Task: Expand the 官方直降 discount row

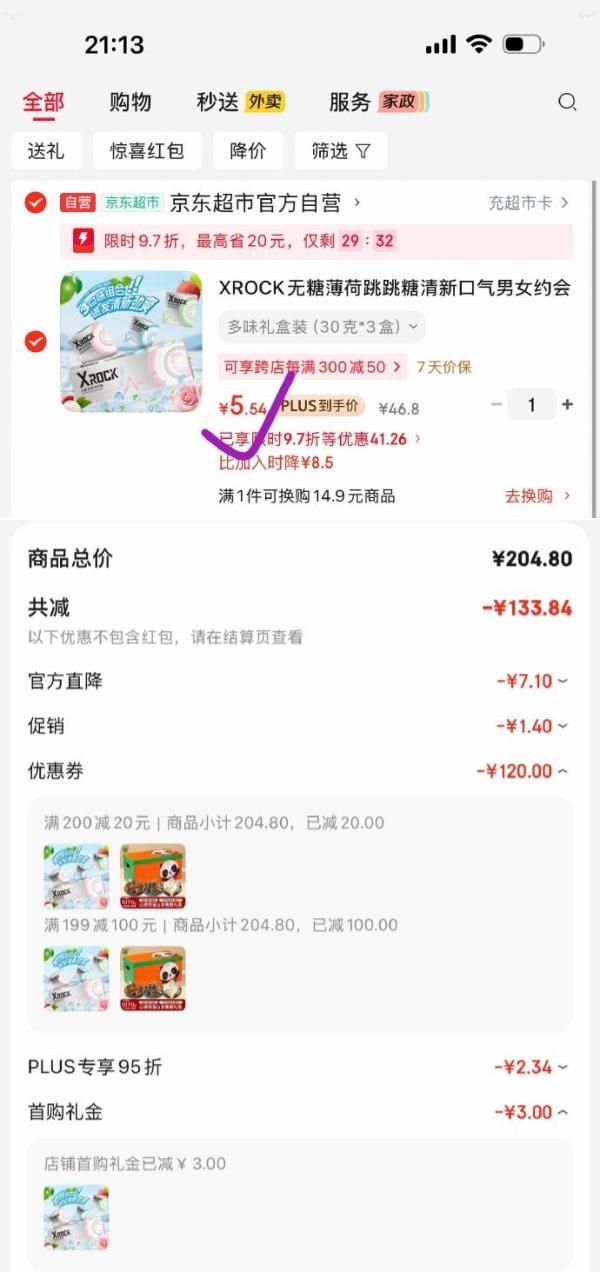Action: click(533, 681)
